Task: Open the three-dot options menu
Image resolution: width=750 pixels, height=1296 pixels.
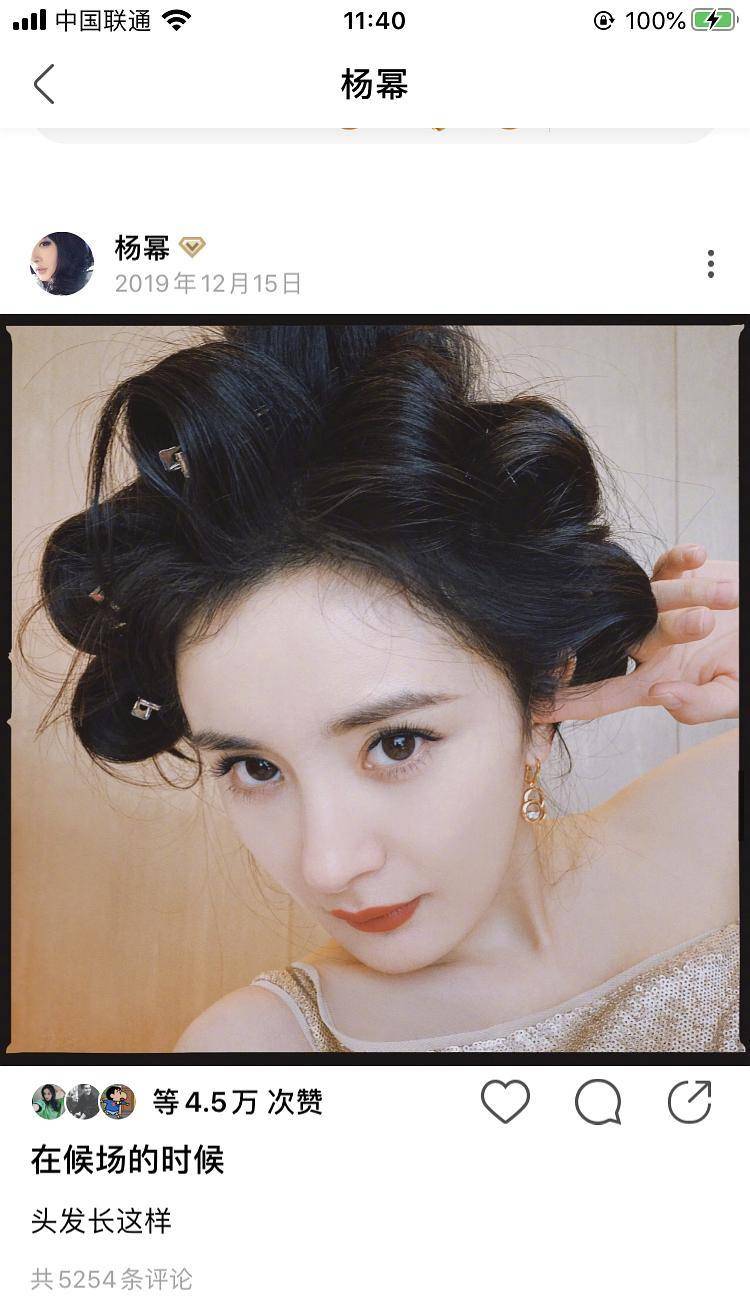Action: [x=710, y=264]
